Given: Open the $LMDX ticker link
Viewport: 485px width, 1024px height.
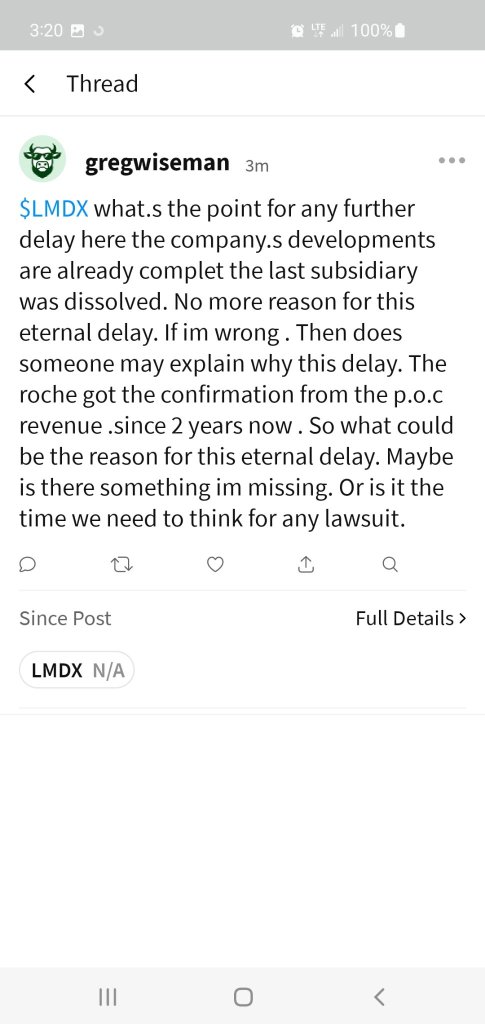Looking at the screenshot, I should point(54,209).
